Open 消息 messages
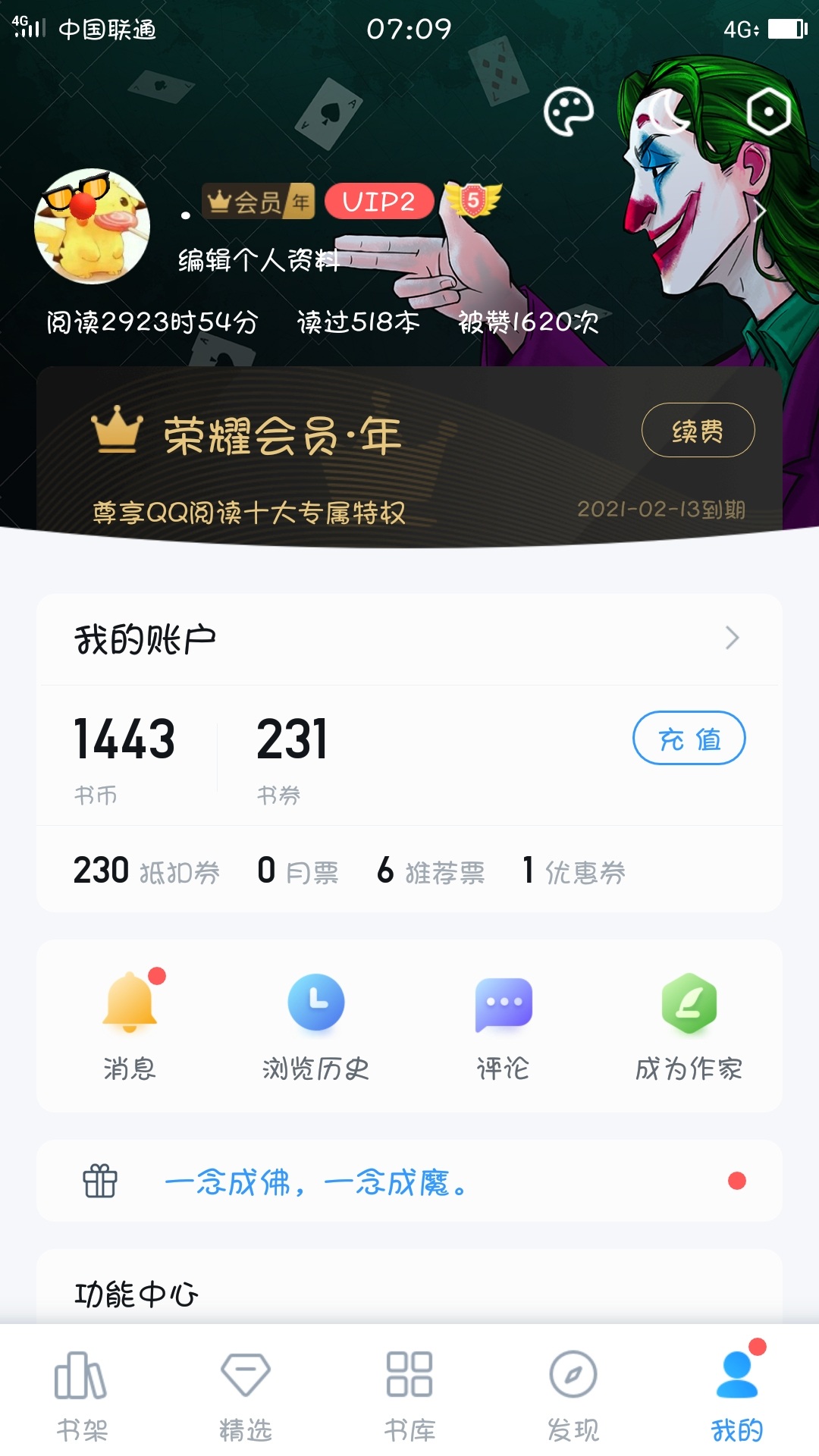Screen dimensions: 819x1456 tap(130, 1024)
